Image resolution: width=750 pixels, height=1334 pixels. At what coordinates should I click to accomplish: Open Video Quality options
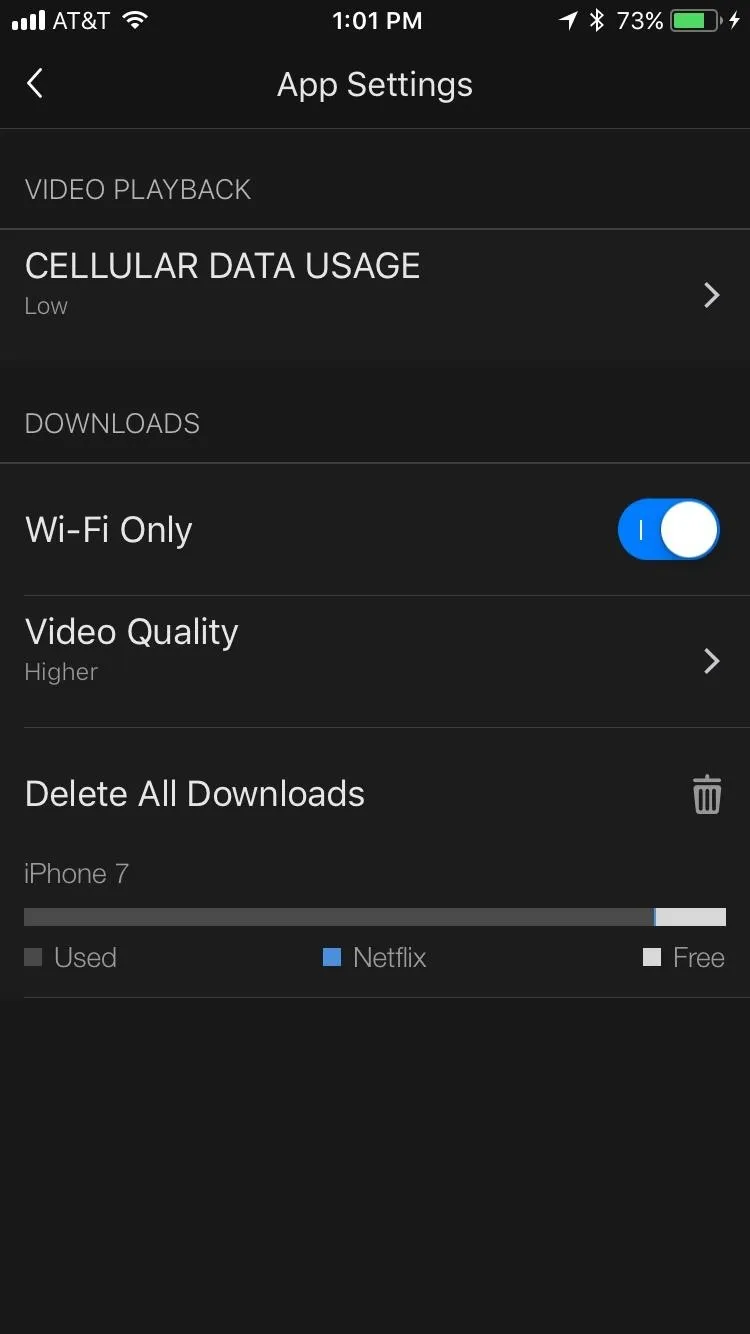tap(375, 662)
